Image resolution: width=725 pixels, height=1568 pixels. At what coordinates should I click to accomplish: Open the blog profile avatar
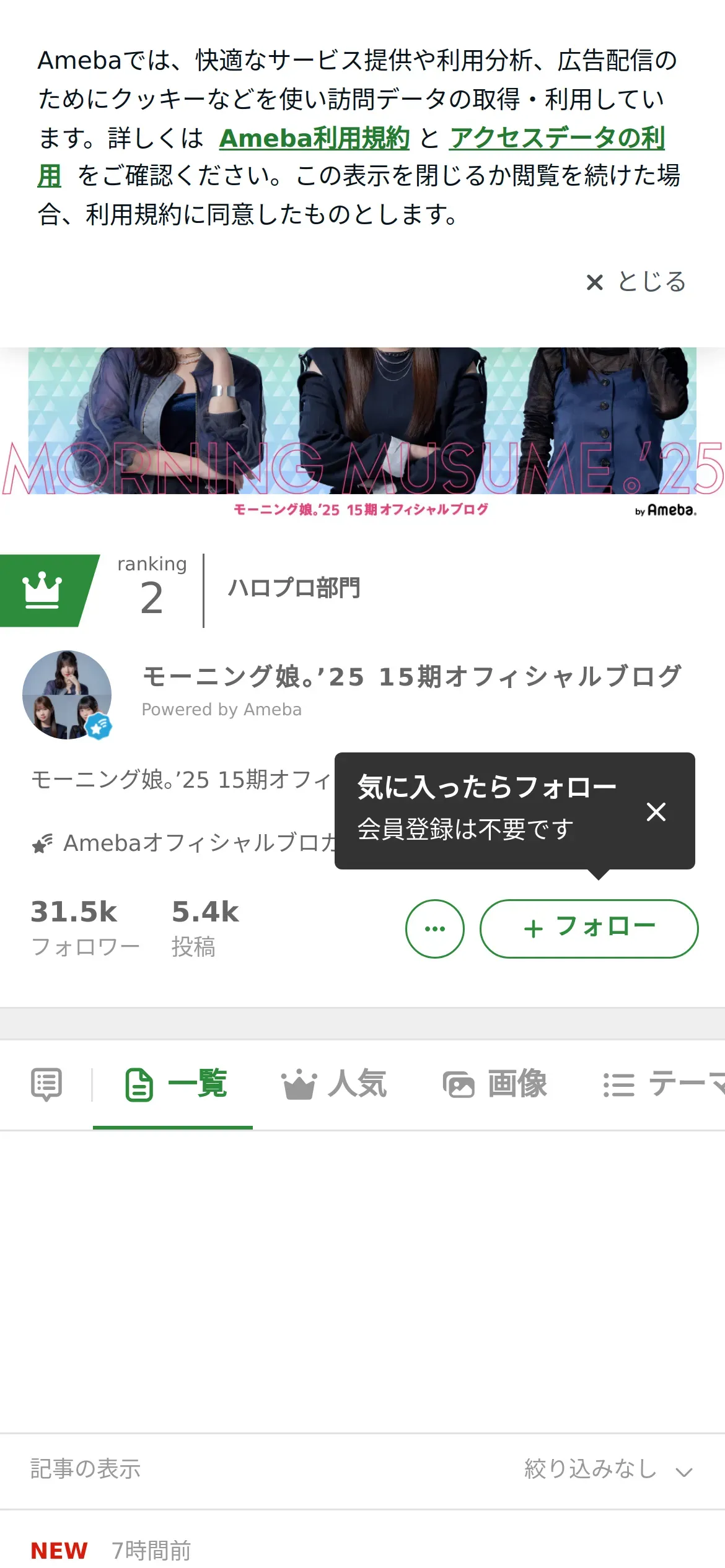pos(67,694)
